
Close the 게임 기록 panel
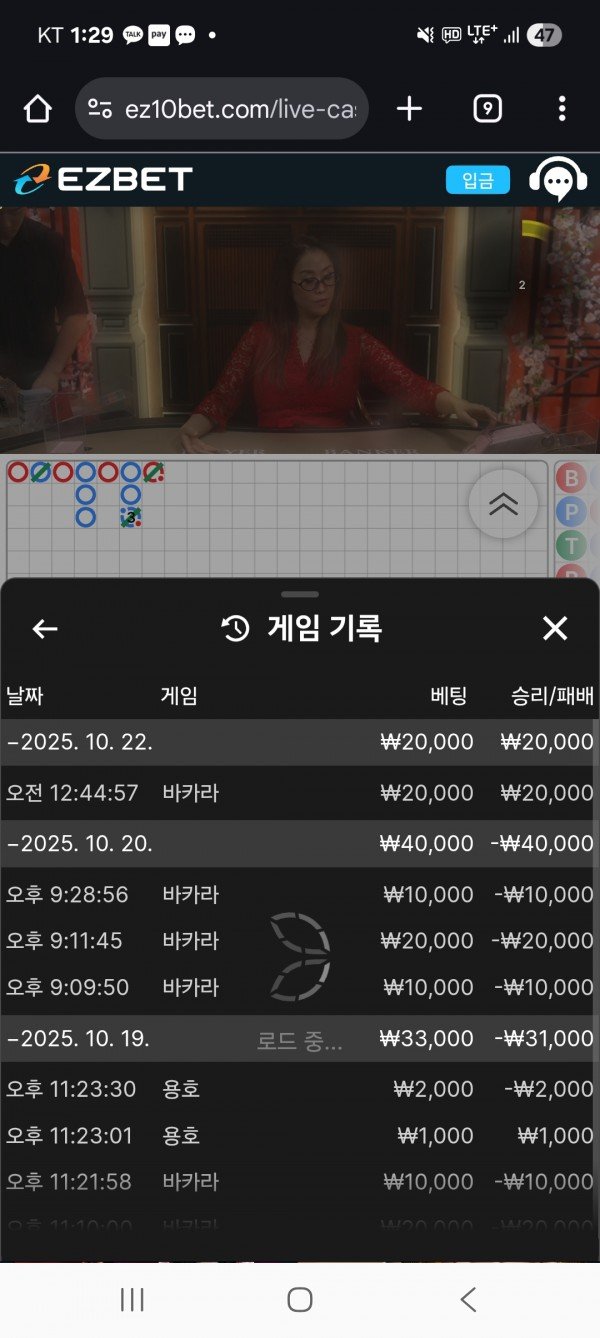coord(554,628)
